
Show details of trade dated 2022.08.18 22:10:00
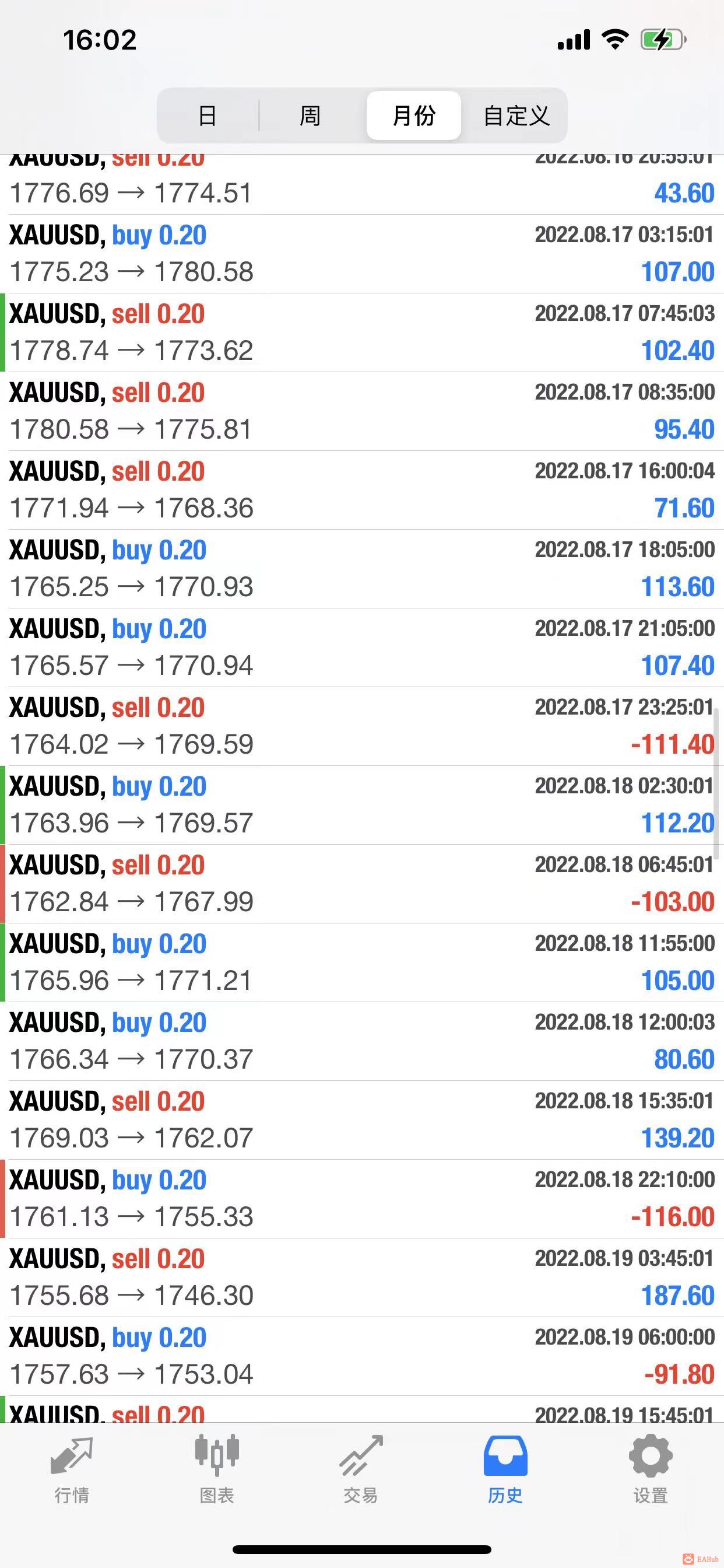[x=362, y=1199]
